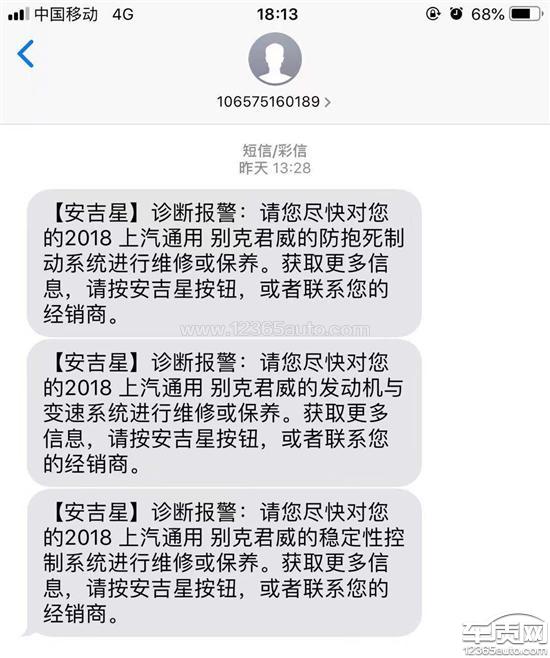Open contact details for 106575160189

tap(274, 102)
